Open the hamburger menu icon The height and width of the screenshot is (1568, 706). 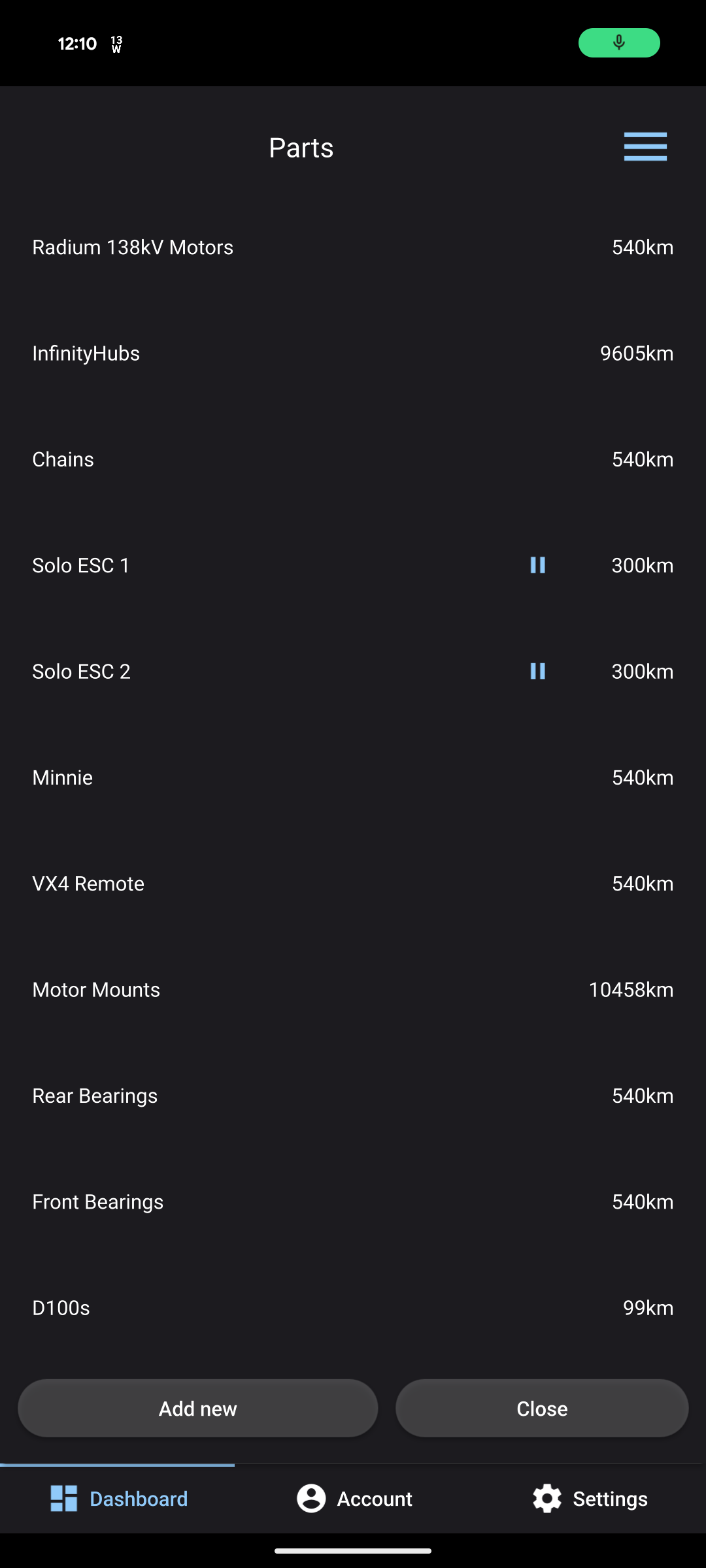coord(645,146)
